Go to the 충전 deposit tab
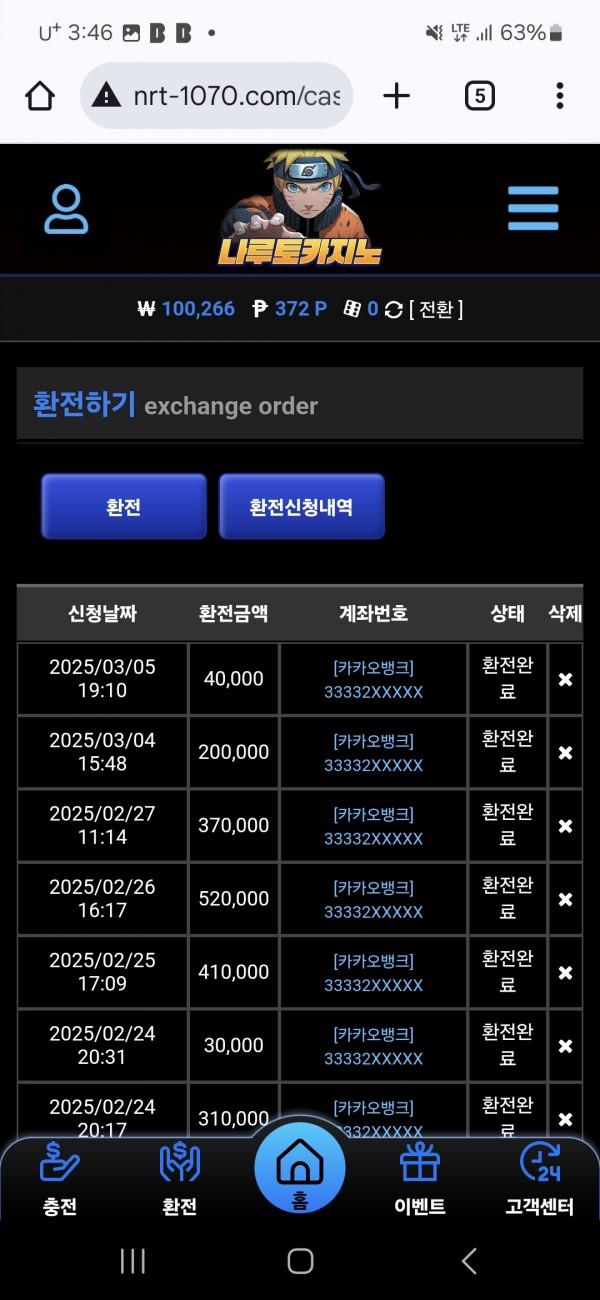Image resolution: width=600 pixels, height=1300 pixels. pos(60,1180)
